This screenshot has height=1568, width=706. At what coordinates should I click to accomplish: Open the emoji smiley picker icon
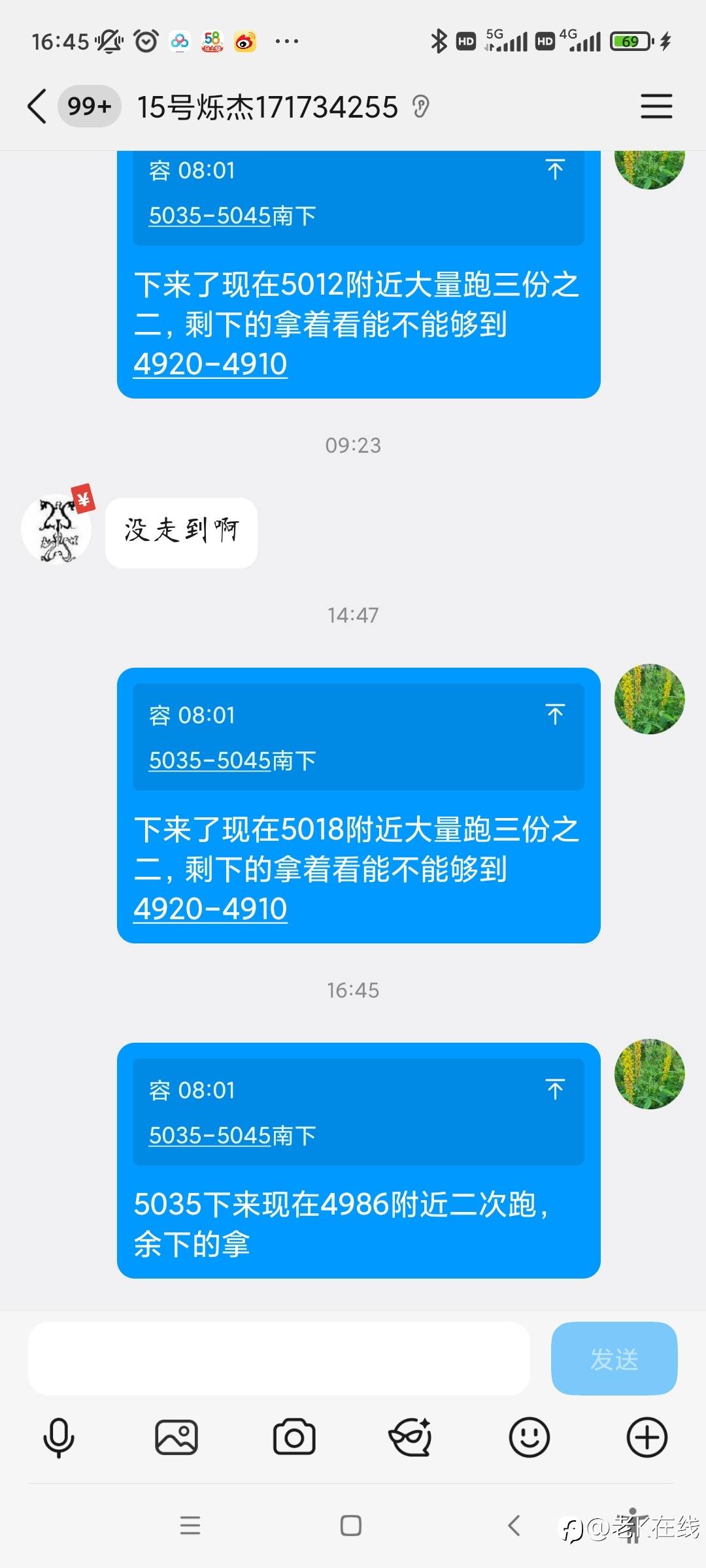pos(528,1437)
